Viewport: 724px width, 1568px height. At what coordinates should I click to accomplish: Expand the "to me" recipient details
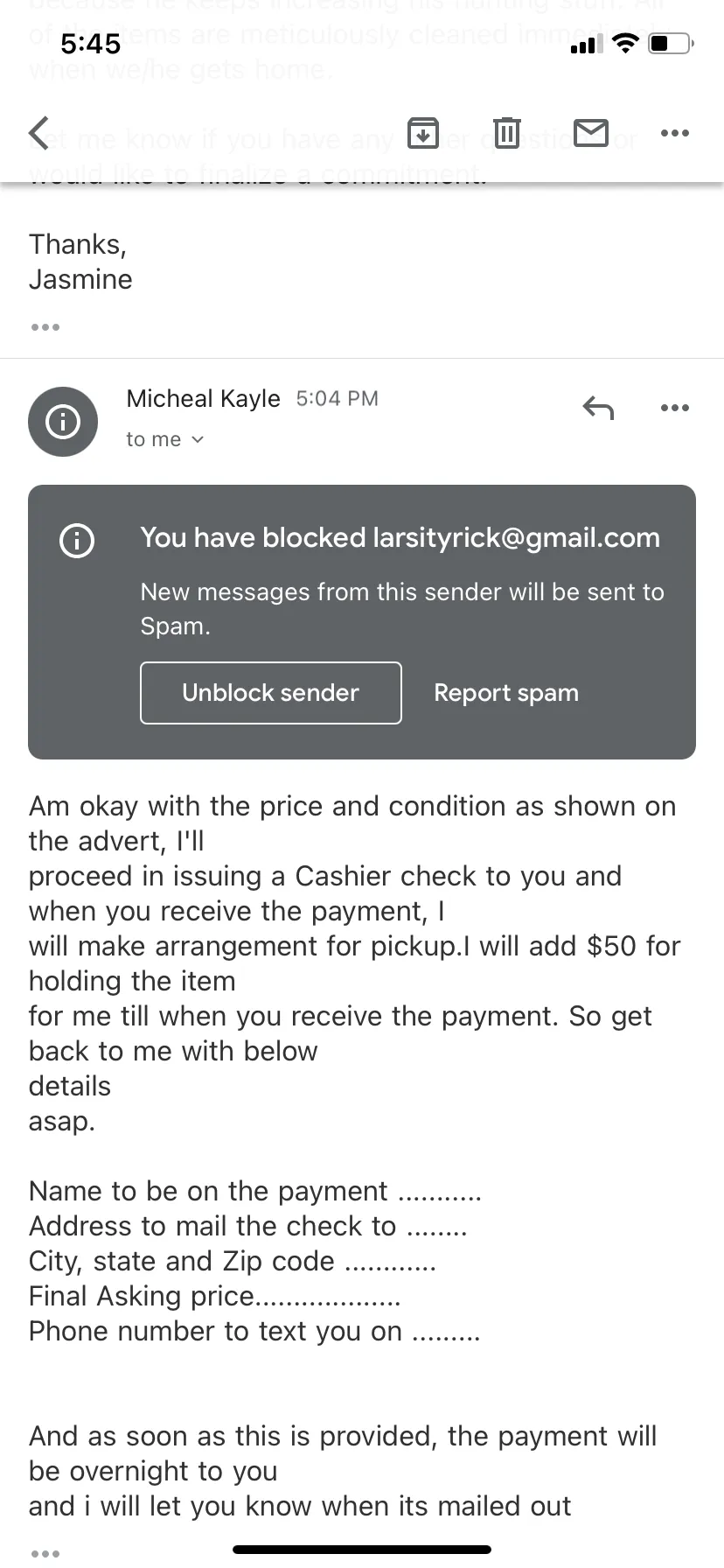click(x=164, y=439)
